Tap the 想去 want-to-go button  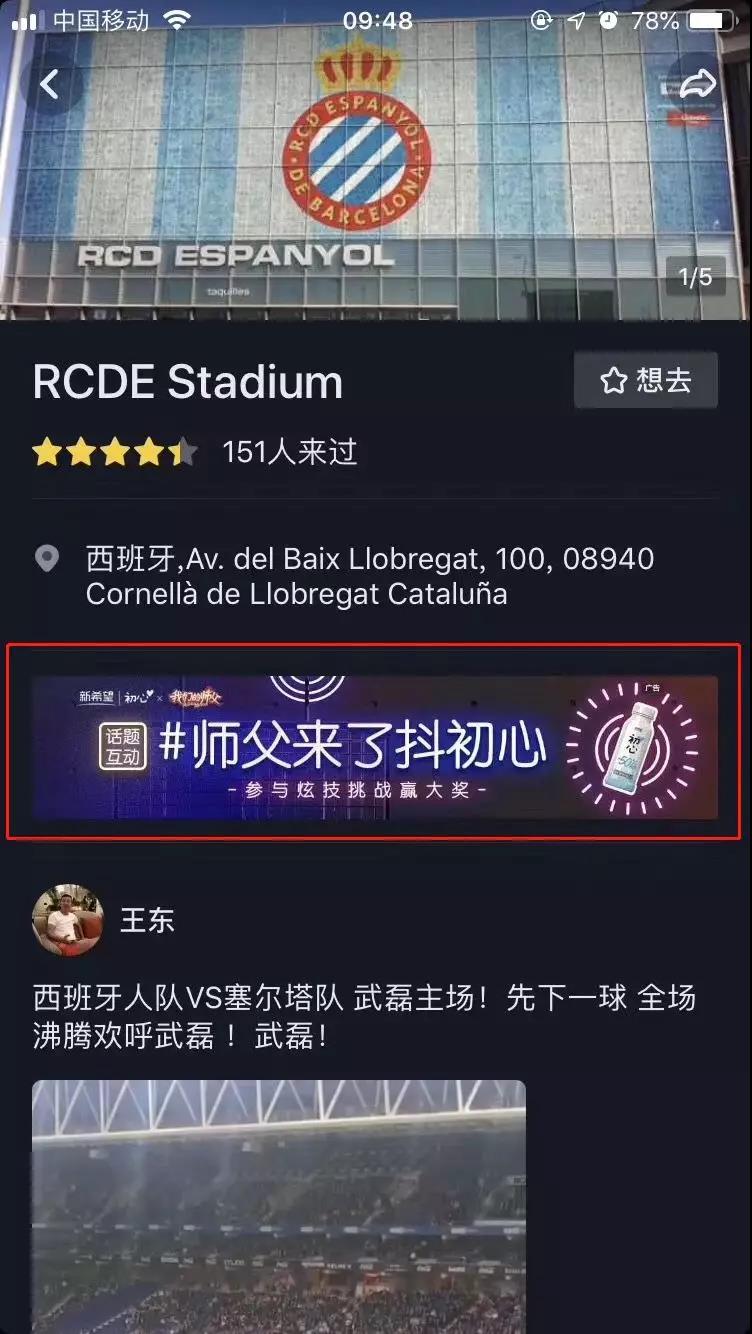pyautogui.click(x=645, y=380)
